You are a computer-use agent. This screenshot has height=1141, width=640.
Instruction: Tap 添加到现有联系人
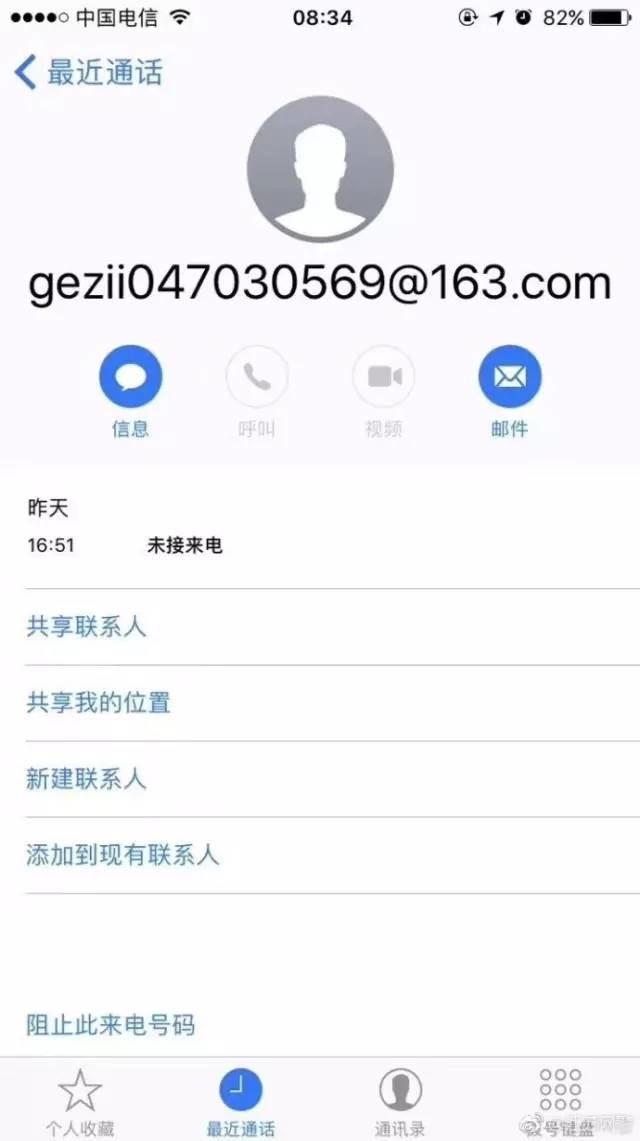(x=122, y=855)
